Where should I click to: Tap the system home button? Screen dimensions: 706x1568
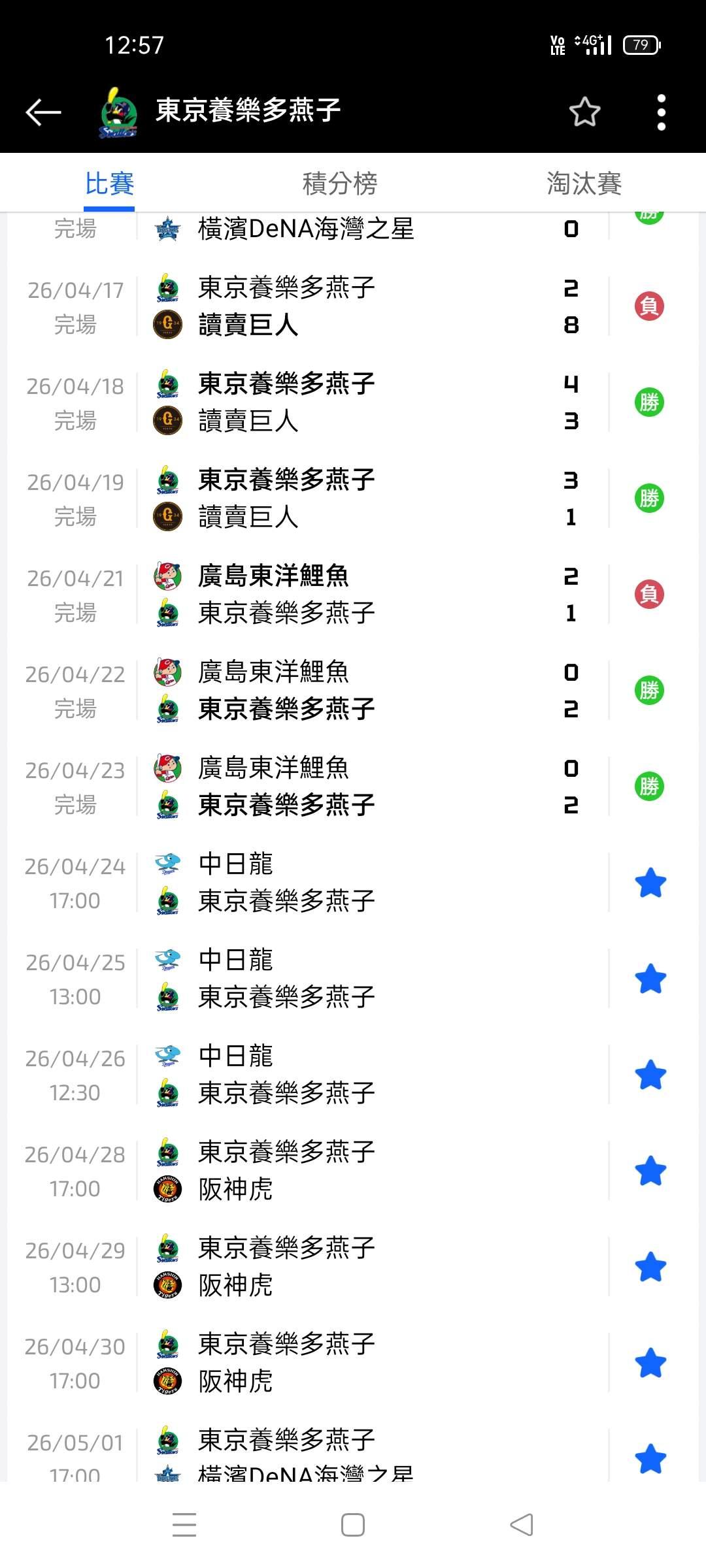(x=353, y=1526)
